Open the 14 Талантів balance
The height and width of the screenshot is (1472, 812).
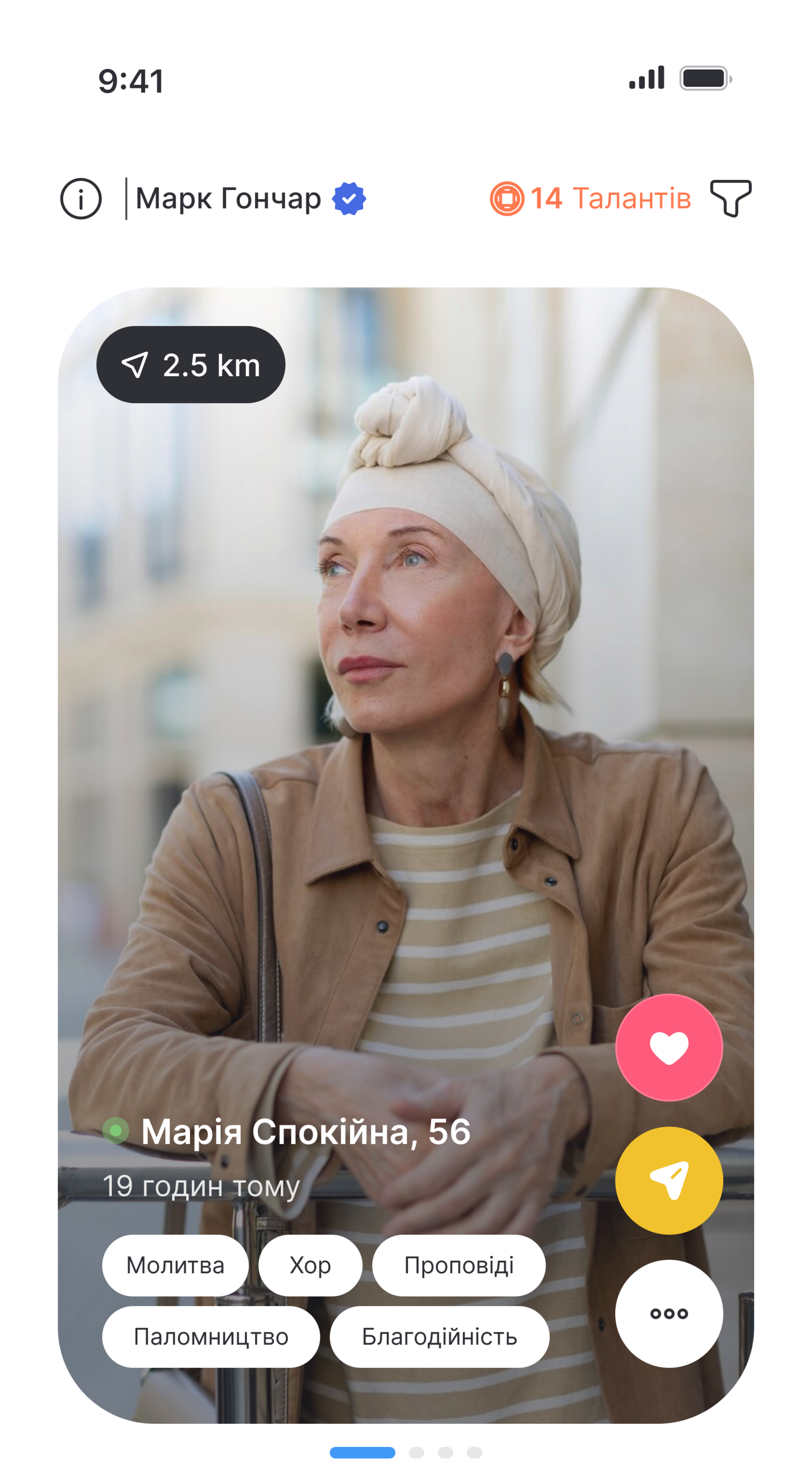pos(591,198)
